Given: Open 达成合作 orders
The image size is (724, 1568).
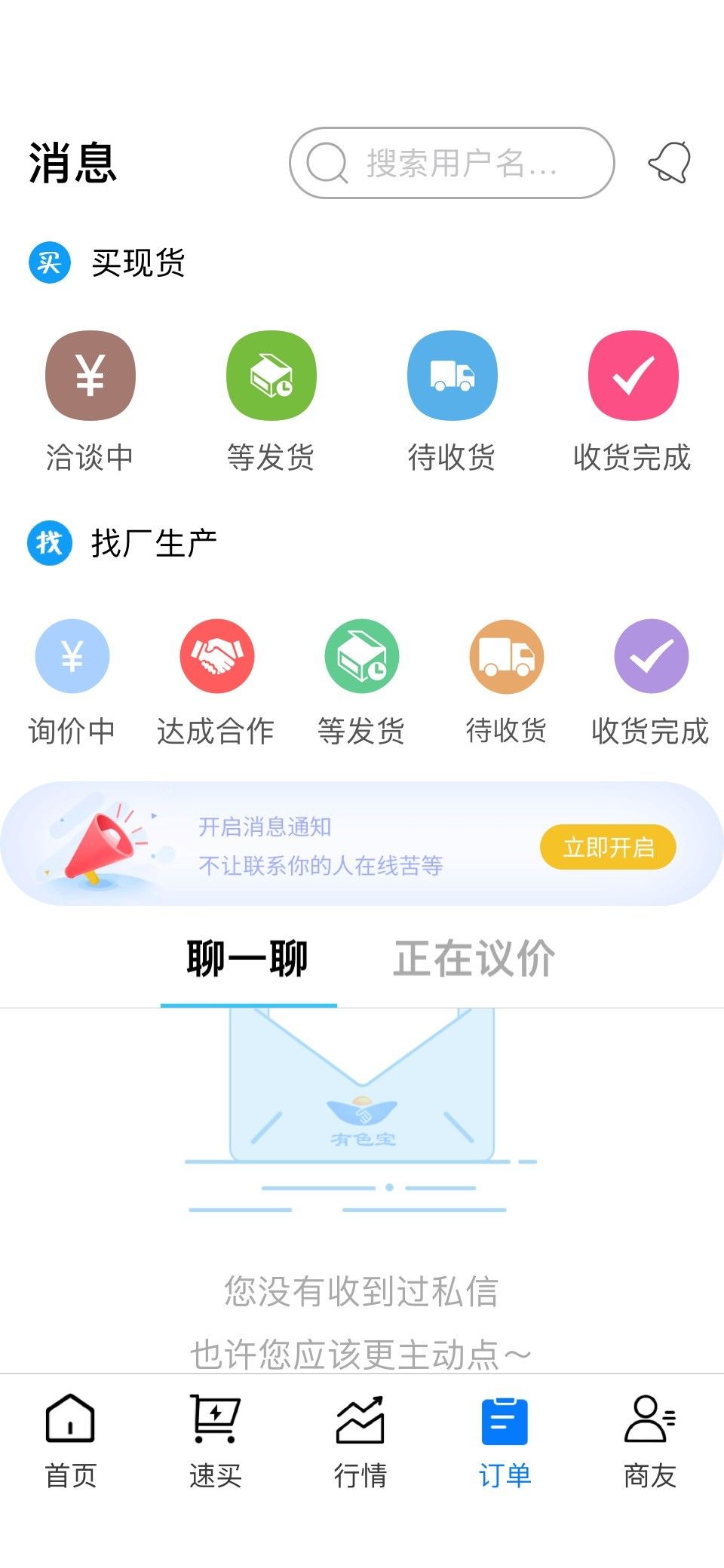Looking at the screenshot, I should tap(216, 683).
